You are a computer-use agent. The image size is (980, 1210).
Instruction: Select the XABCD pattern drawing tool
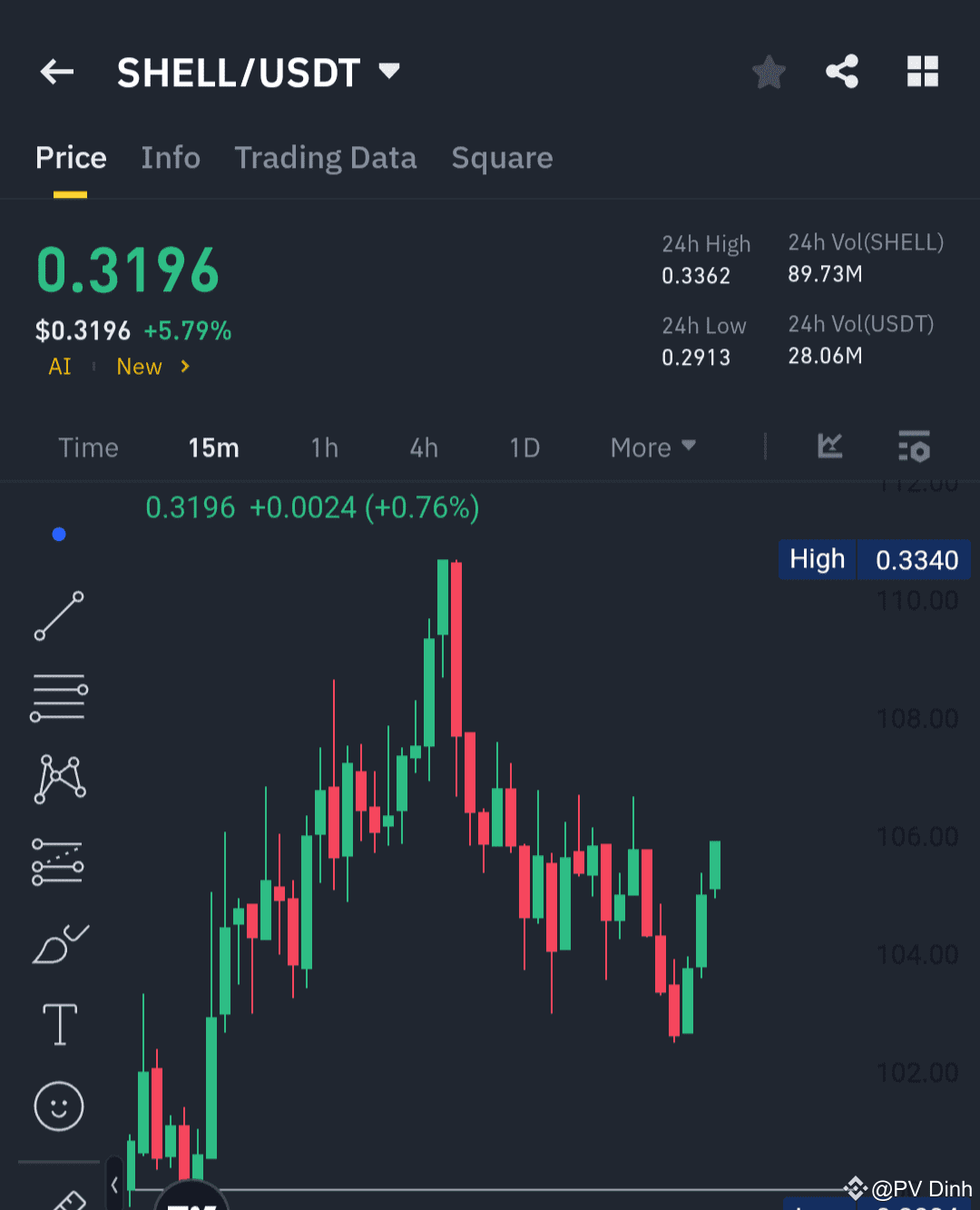(x=58, y=778)
